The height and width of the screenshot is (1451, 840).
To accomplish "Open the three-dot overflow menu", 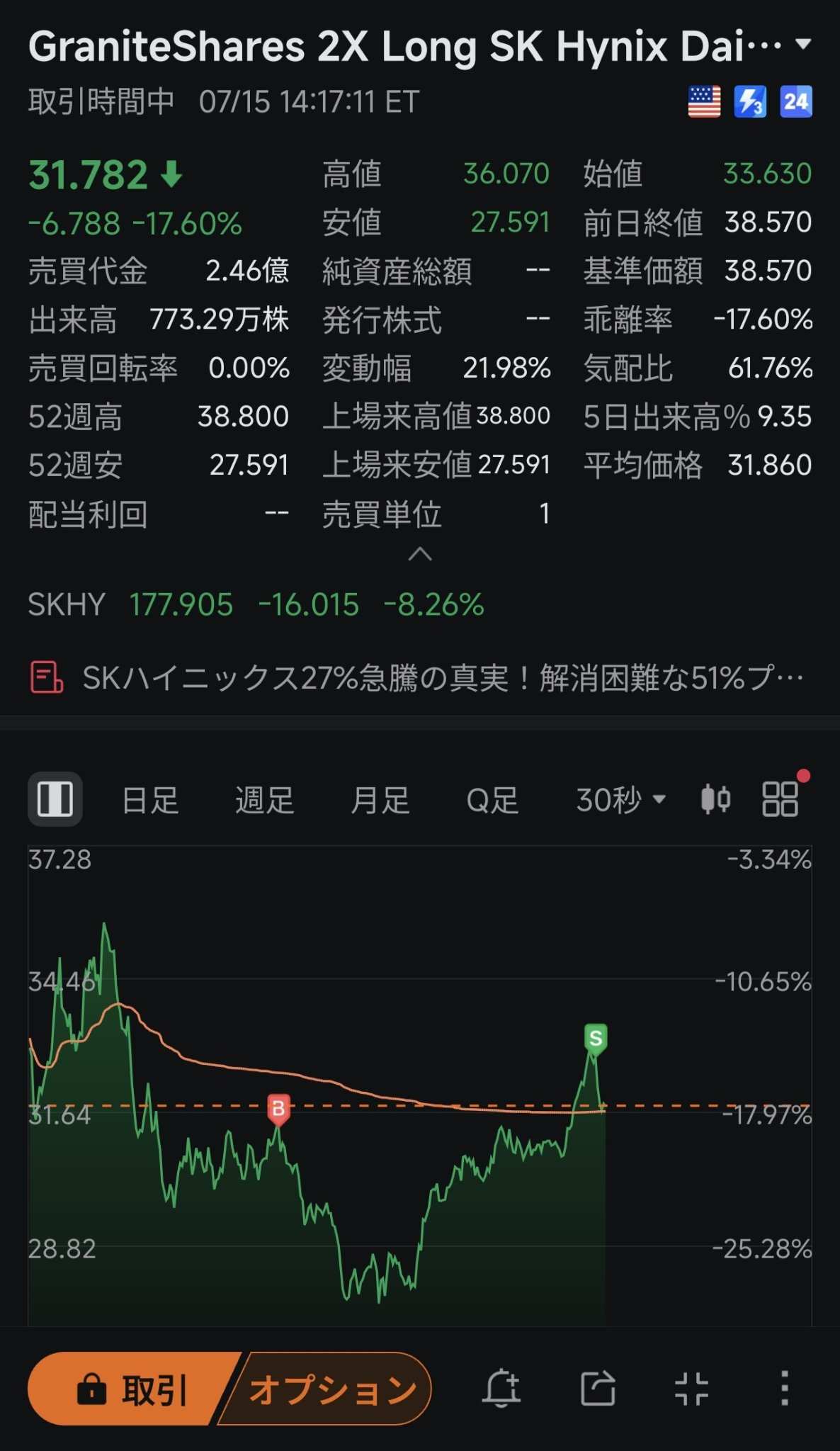I will 784,1388.
